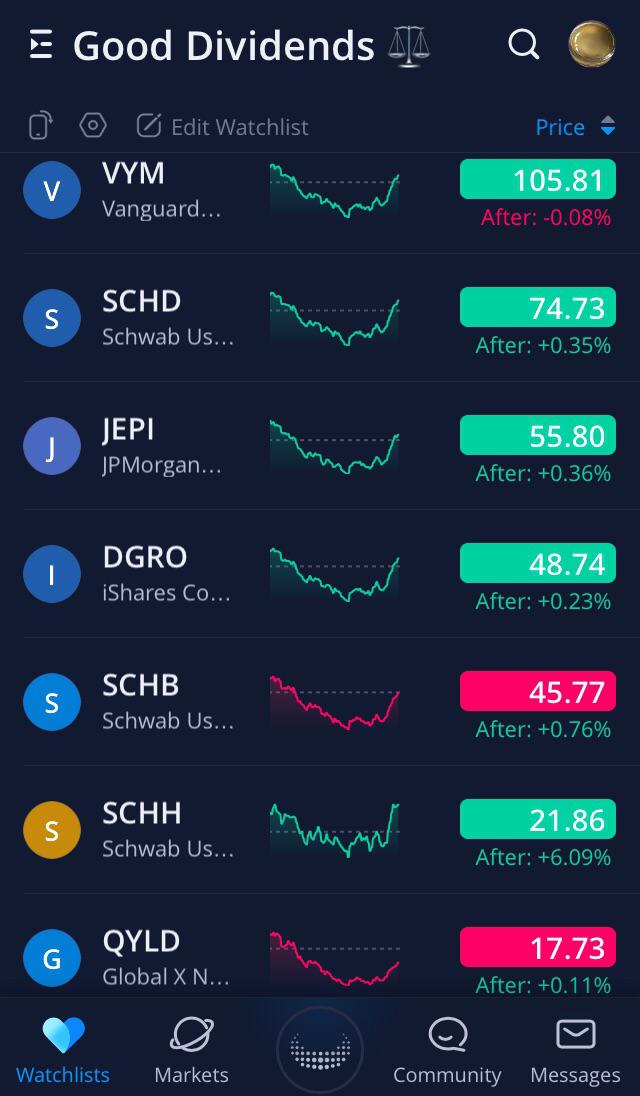The height and width of the screenshot is (1096, 640).
Task: Open the DGRO iShares row
Action: tap(320, 574)
